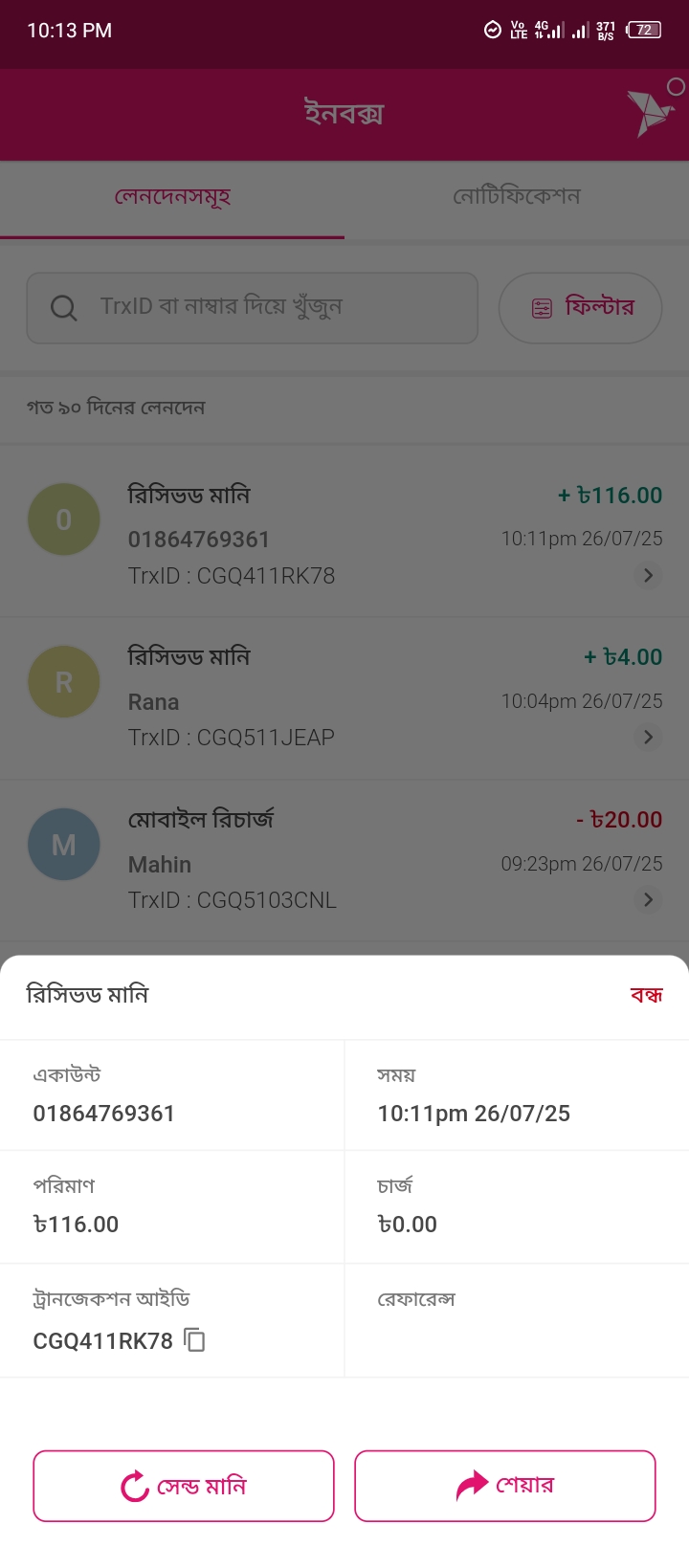Select the লেনদেনসমূহ tab
Screen dimensions: 689x1568
click(172, 197)
